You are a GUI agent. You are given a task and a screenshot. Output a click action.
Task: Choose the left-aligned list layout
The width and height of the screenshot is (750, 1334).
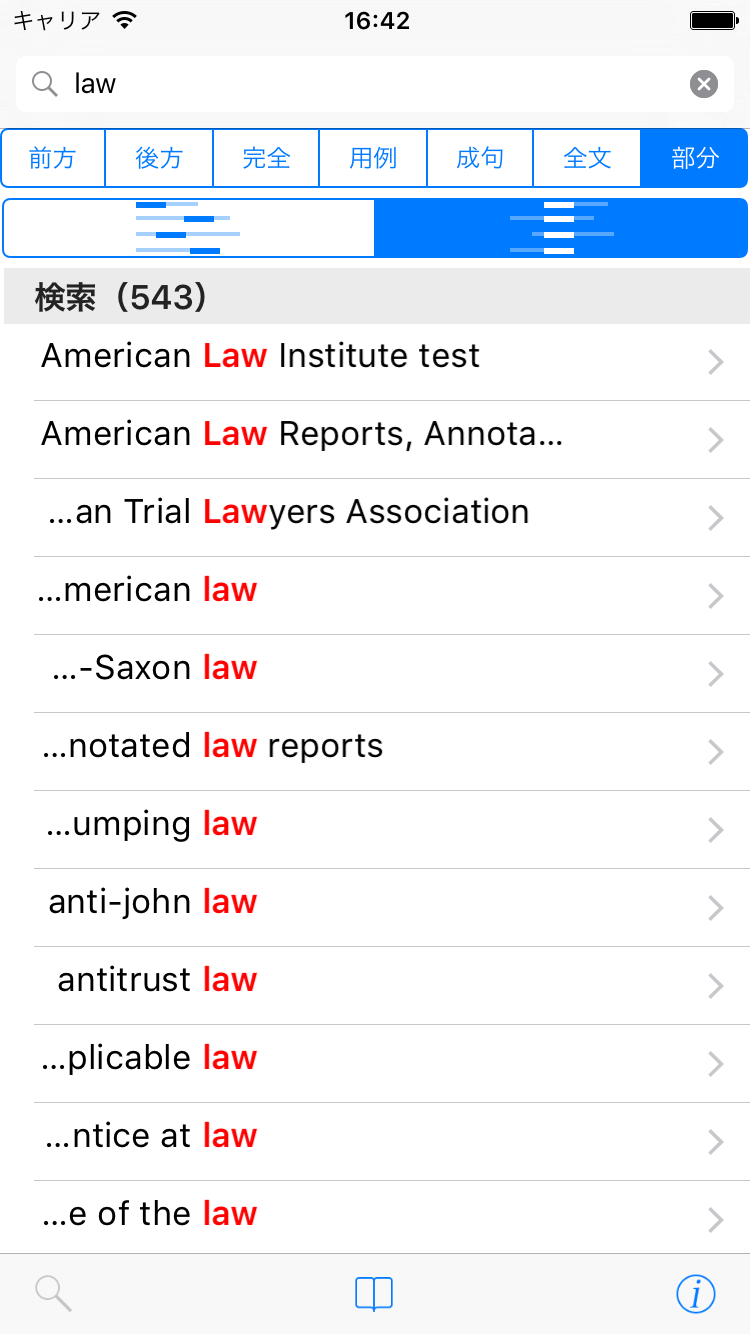[189, 228]
